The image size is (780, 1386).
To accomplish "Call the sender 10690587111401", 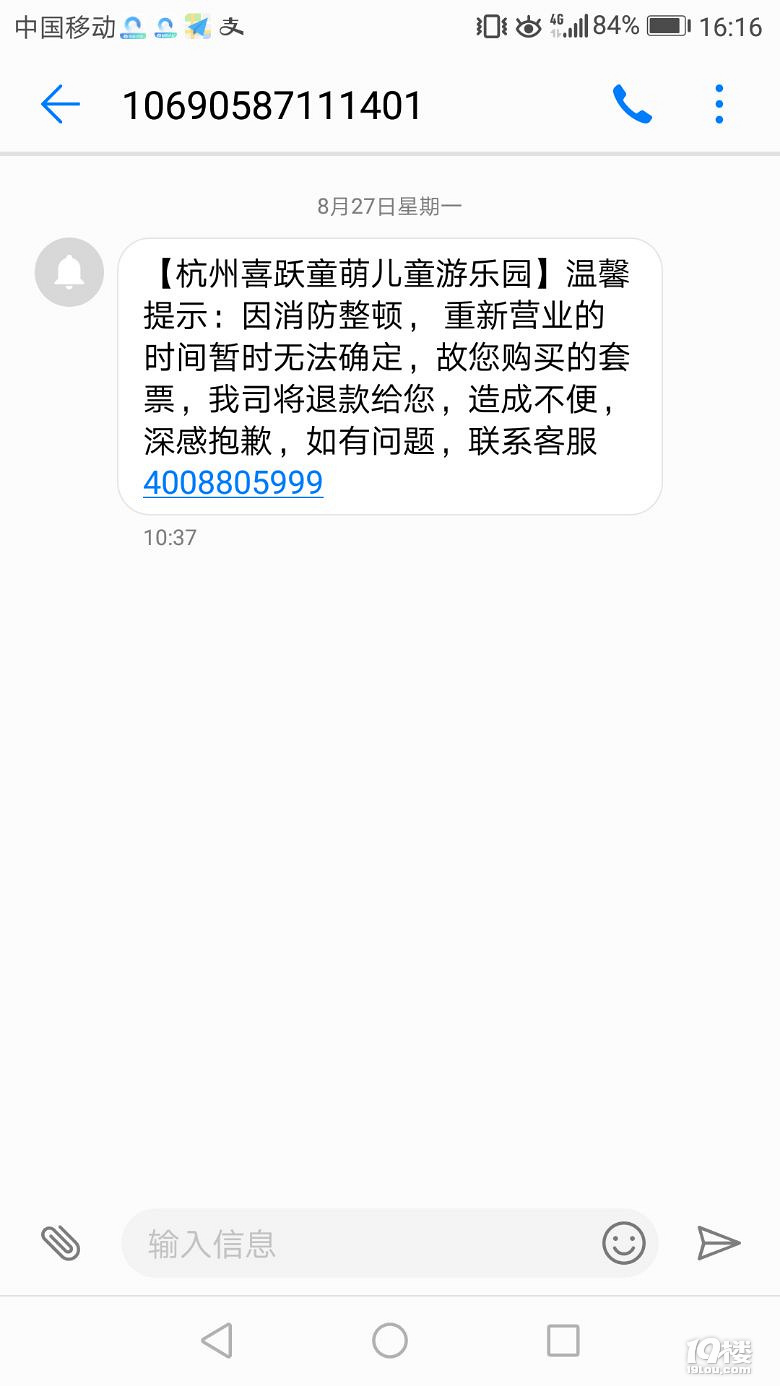I will [x=632, y=104].
